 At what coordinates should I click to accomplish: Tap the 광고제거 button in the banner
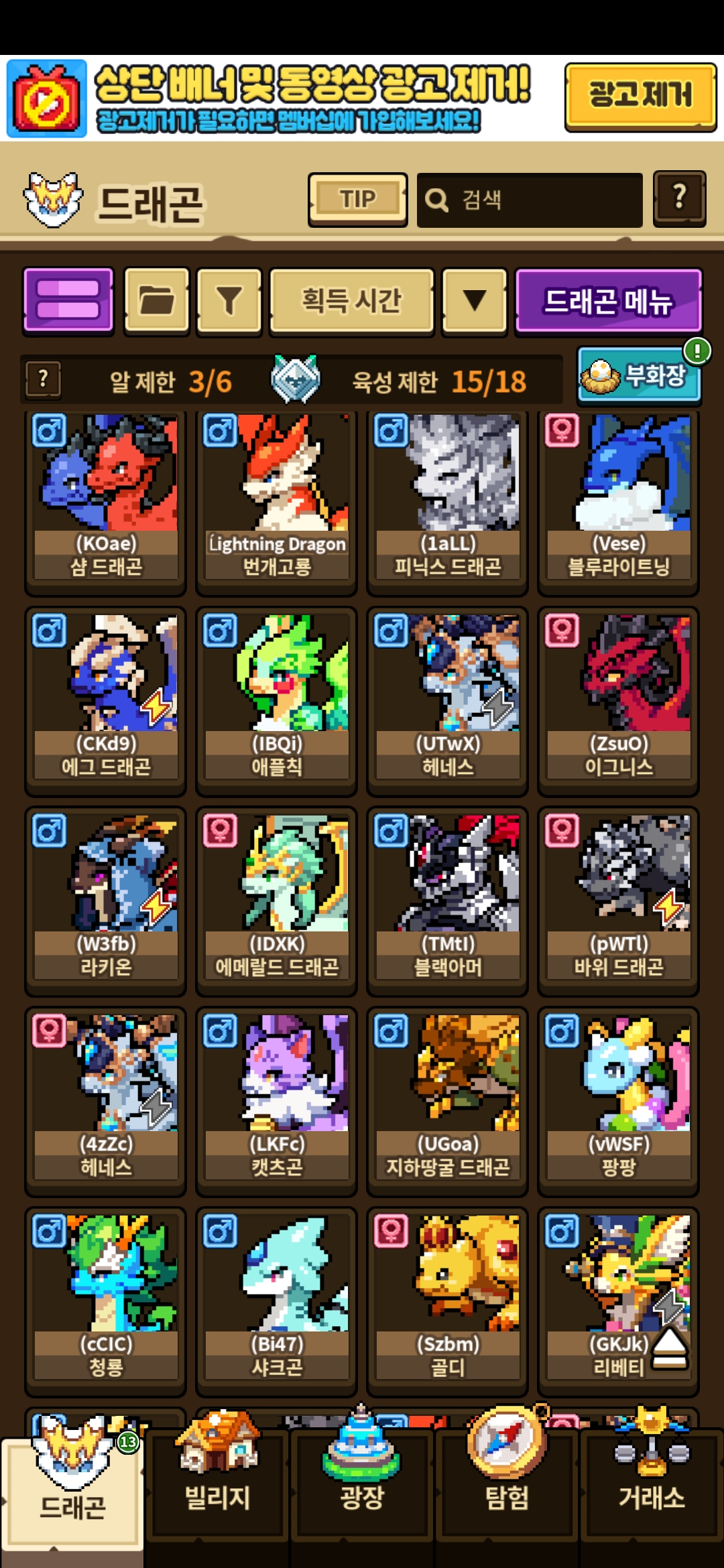tap(640, 96)
